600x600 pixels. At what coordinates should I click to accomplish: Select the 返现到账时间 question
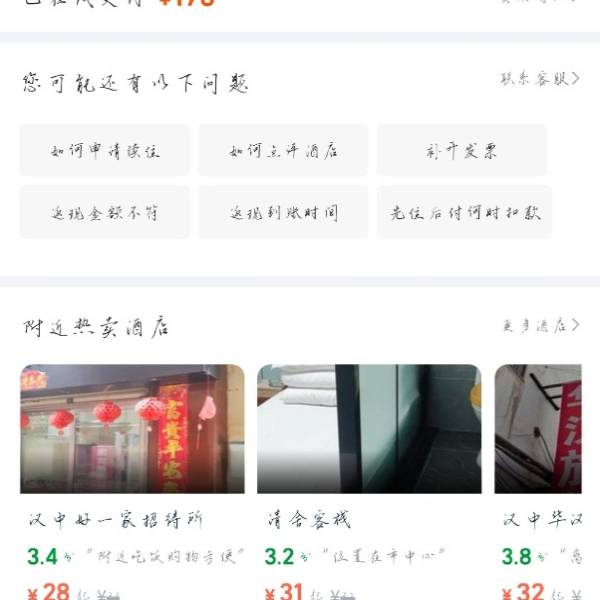(x=283, y=213)
